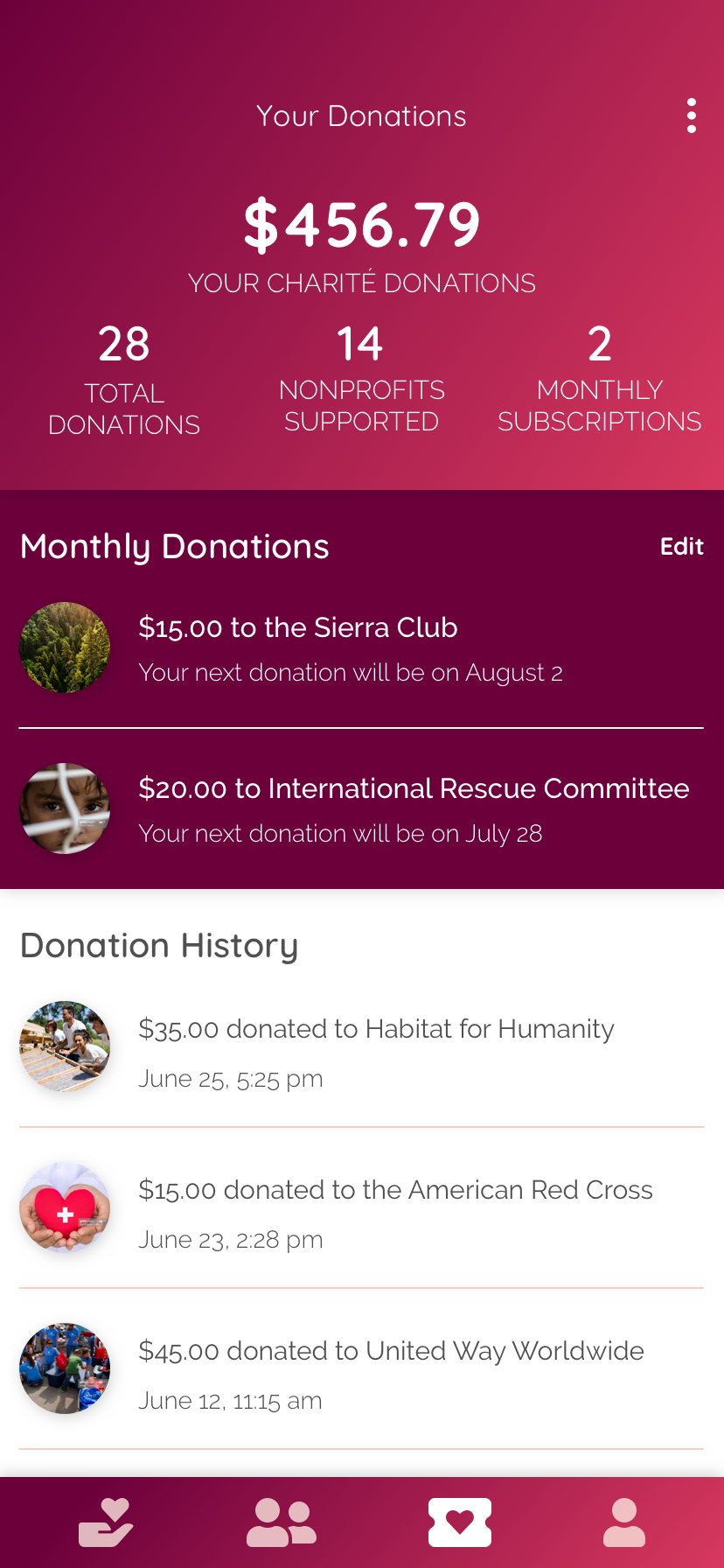
Task: Edit the monthly donations
Action: coord(681,547)
